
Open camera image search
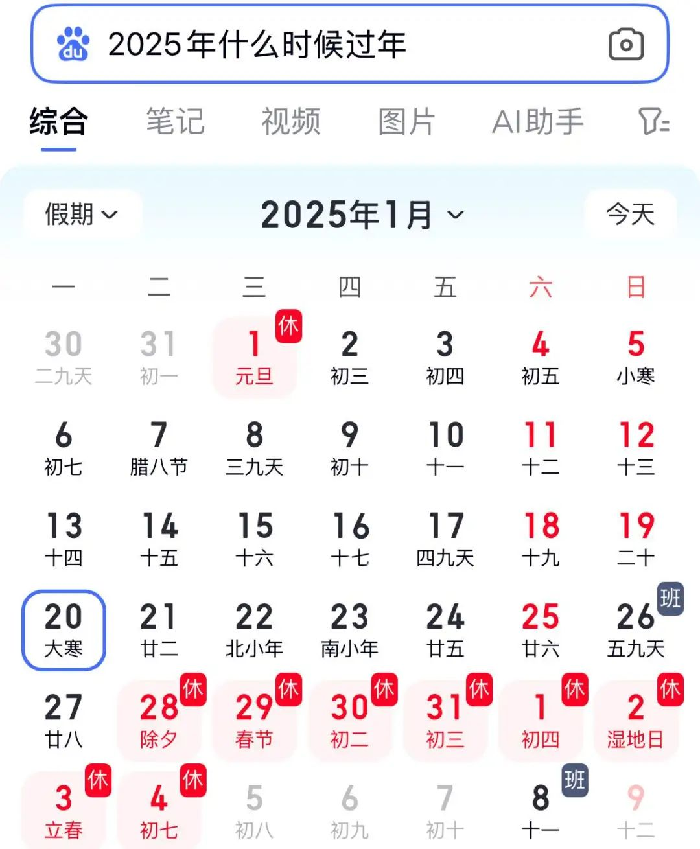626,44
